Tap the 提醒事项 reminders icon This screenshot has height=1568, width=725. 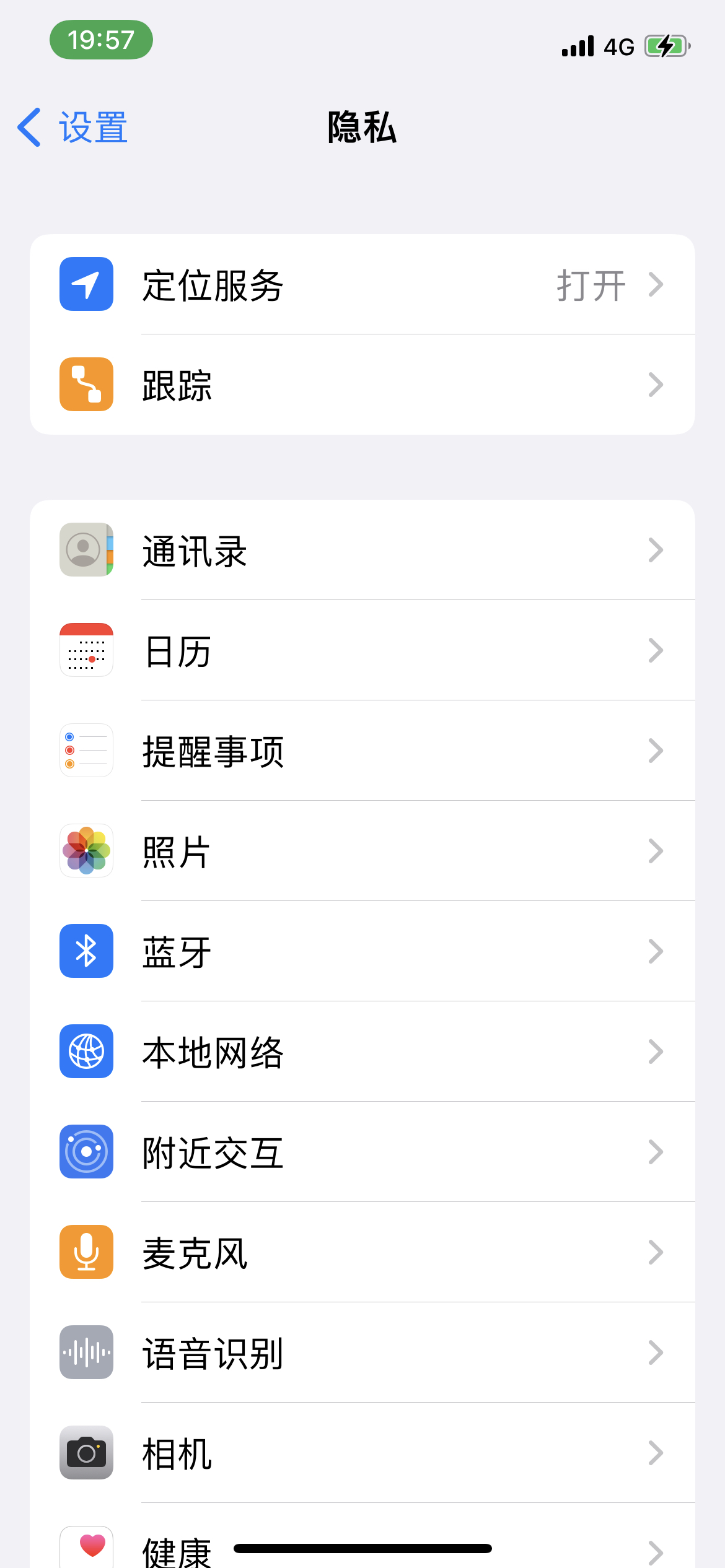pyautogui.click(x=86, y=751)
